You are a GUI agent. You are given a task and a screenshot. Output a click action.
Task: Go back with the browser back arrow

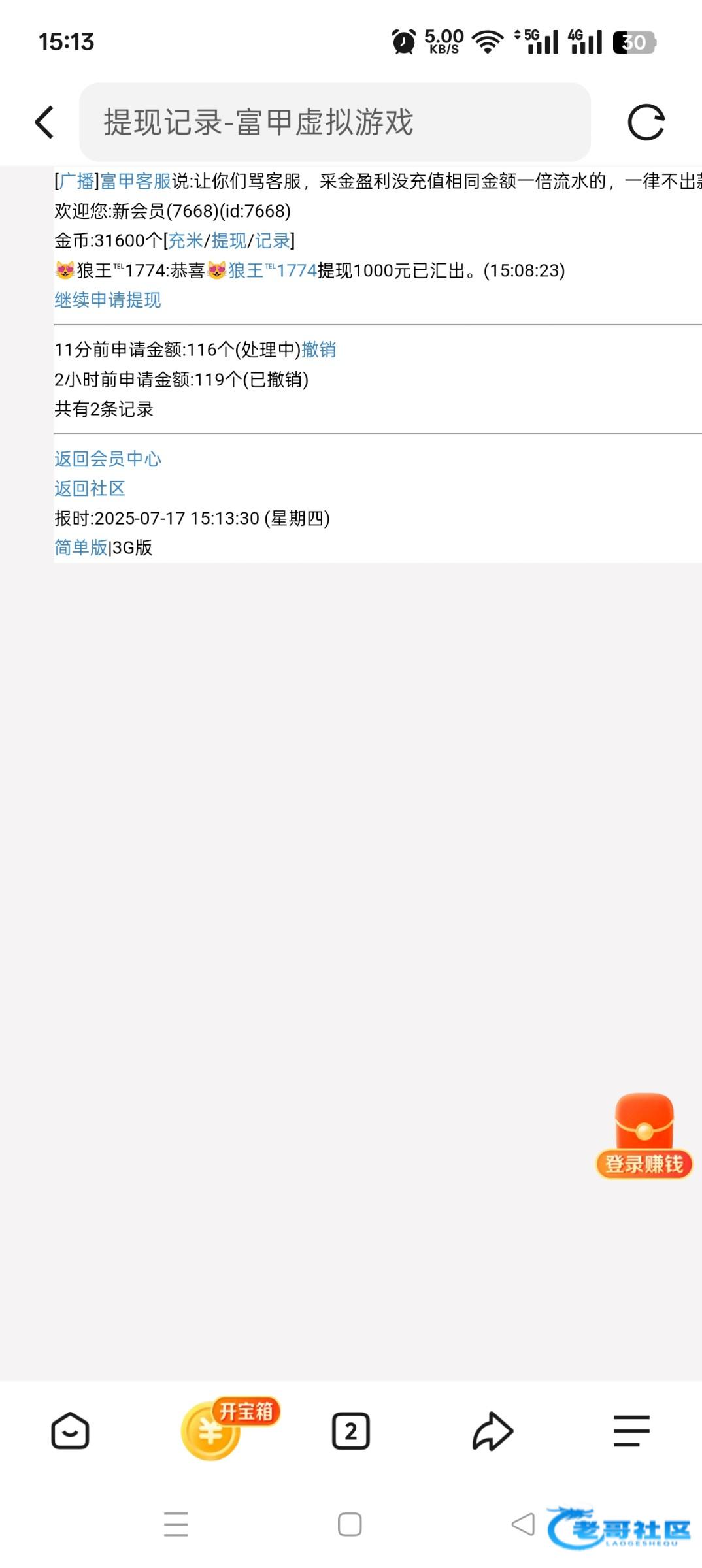(x=44, y=122)
